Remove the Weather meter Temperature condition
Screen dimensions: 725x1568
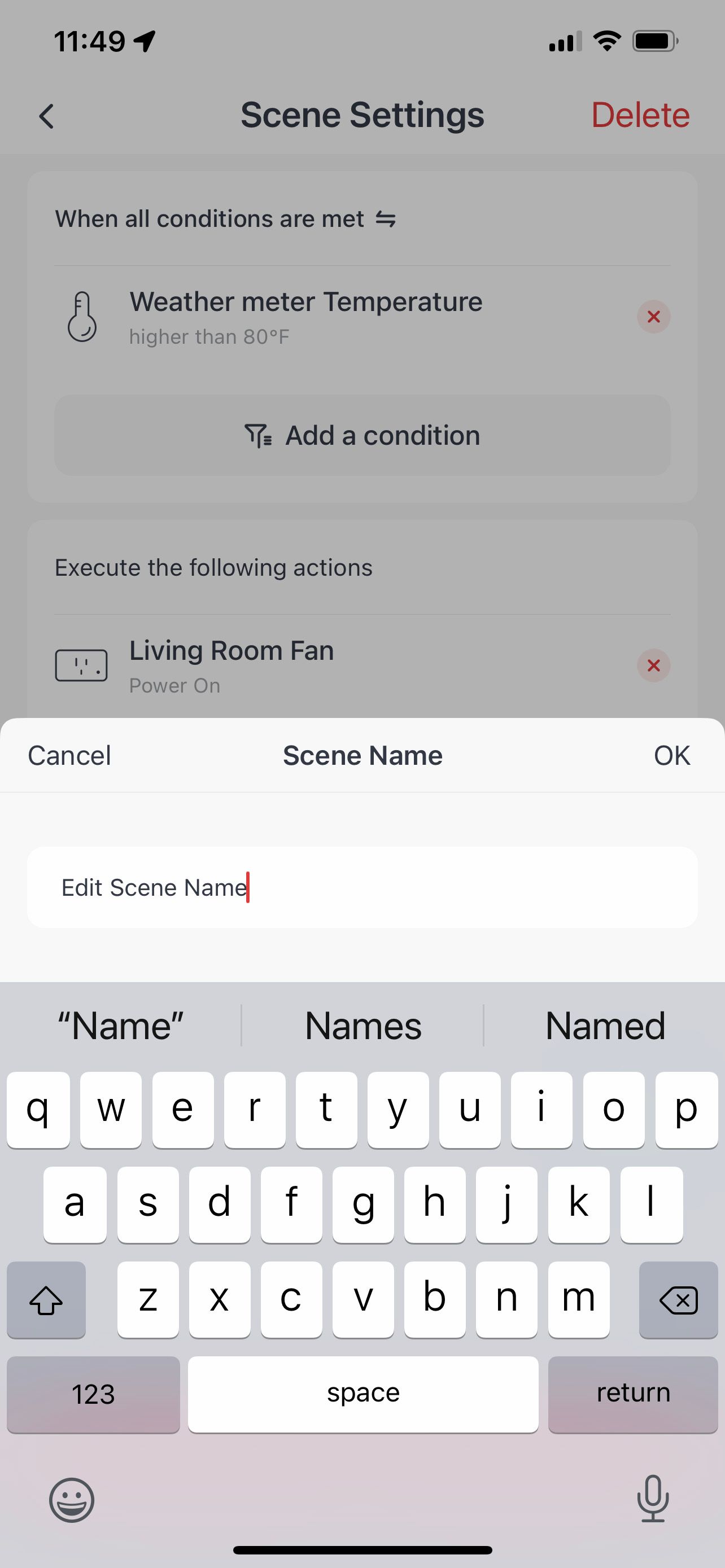point(653,317)
